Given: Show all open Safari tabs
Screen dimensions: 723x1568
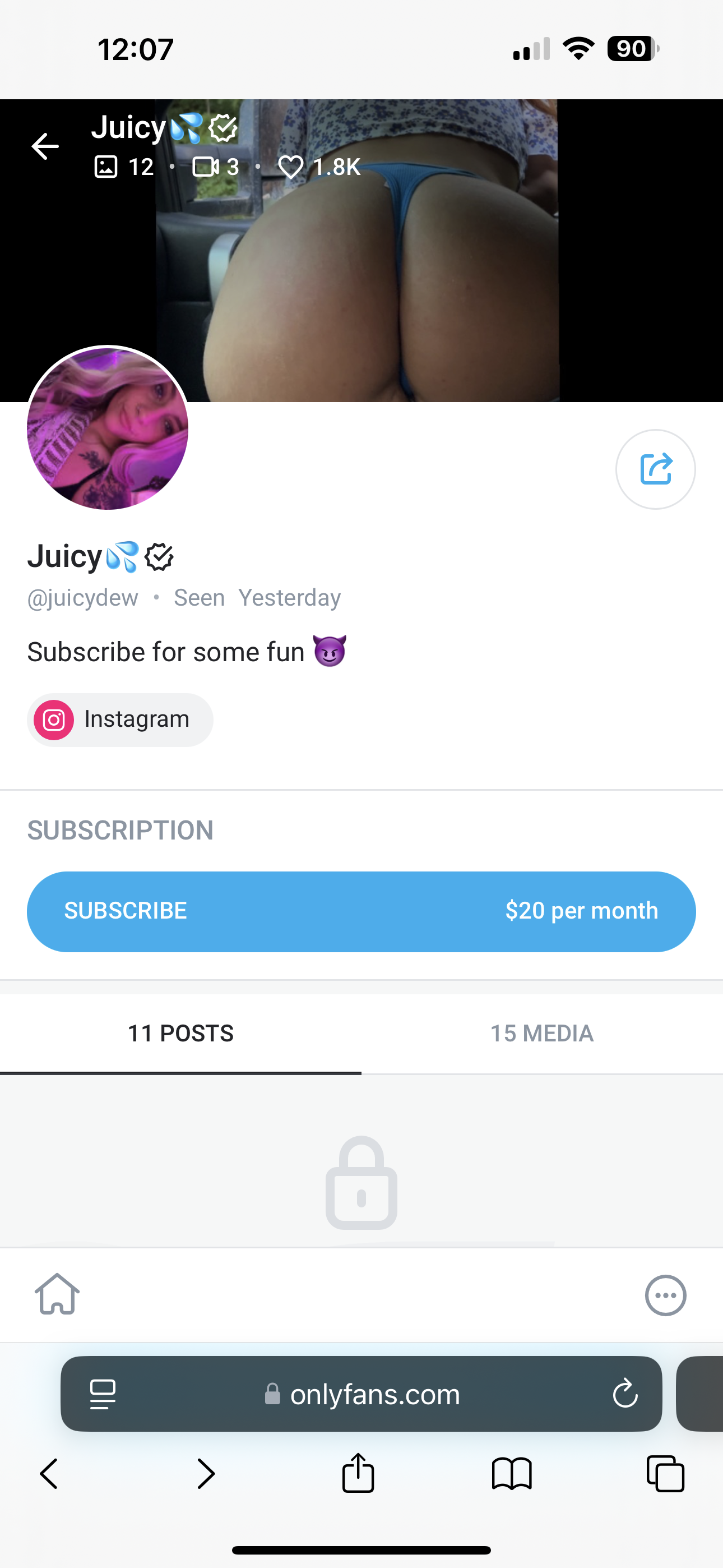Looking at the screenshot, I should (x=665, y=1474).
